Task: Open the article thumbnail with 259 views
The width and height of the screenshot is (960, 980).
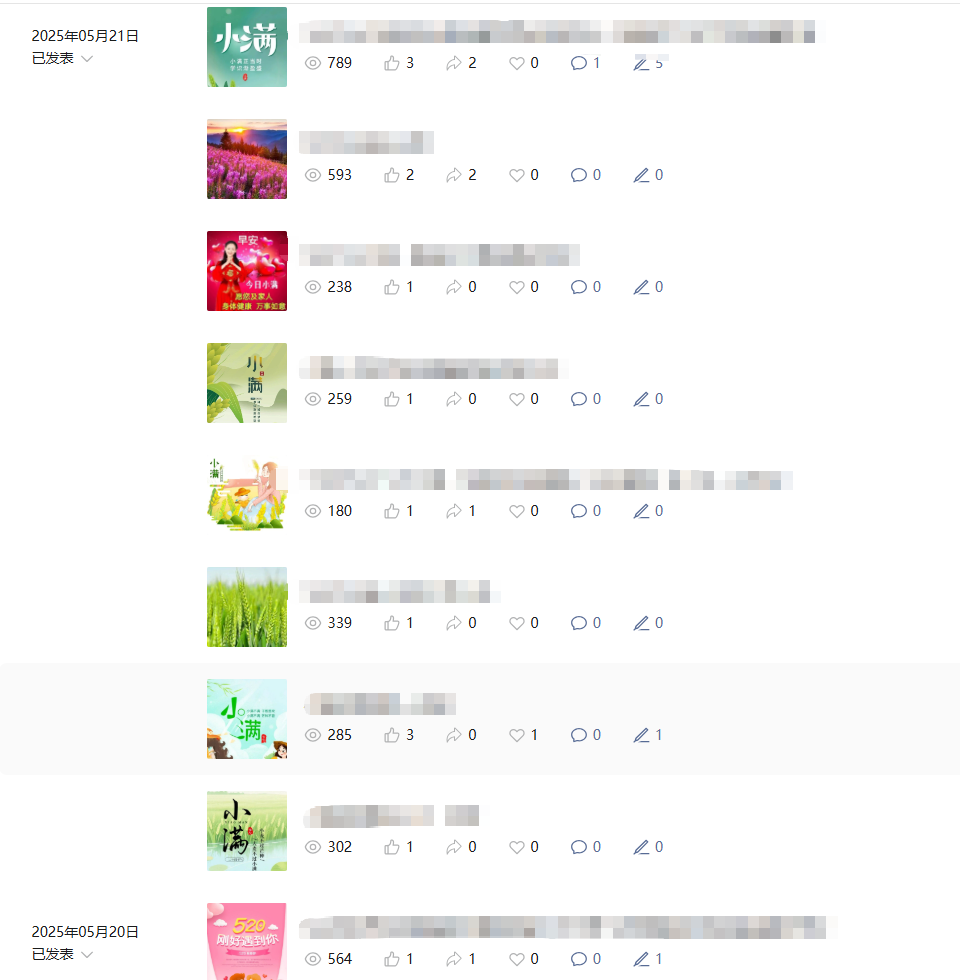Action: tap(246, 383)
